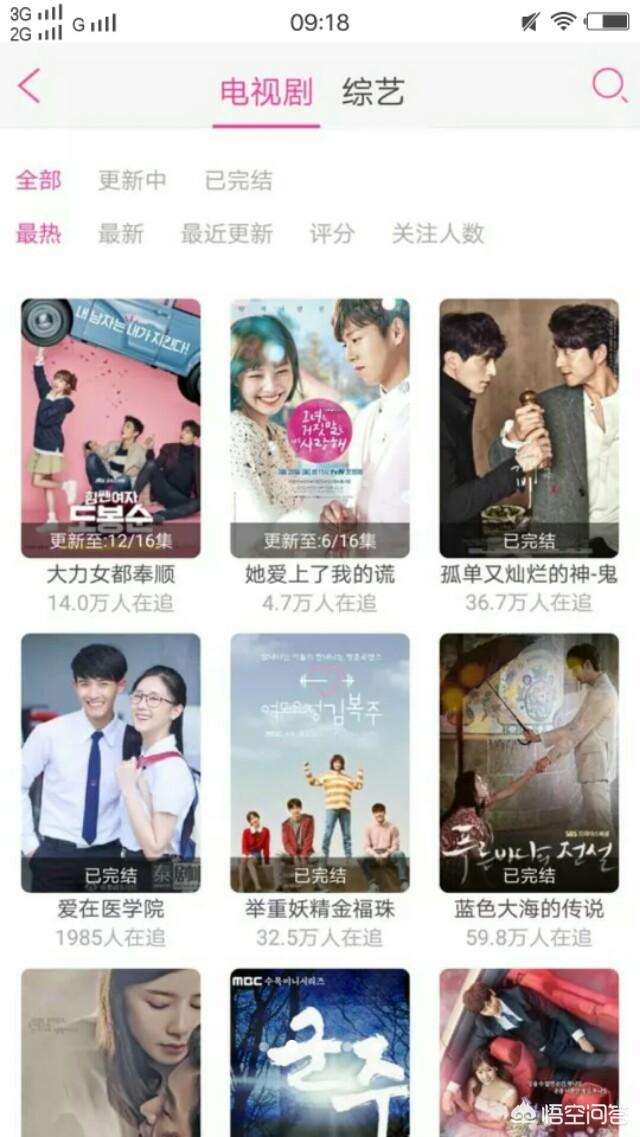Switch to the 综艺 tab
The width and height of the screenshot is (640, 1137).
(373, 92)
